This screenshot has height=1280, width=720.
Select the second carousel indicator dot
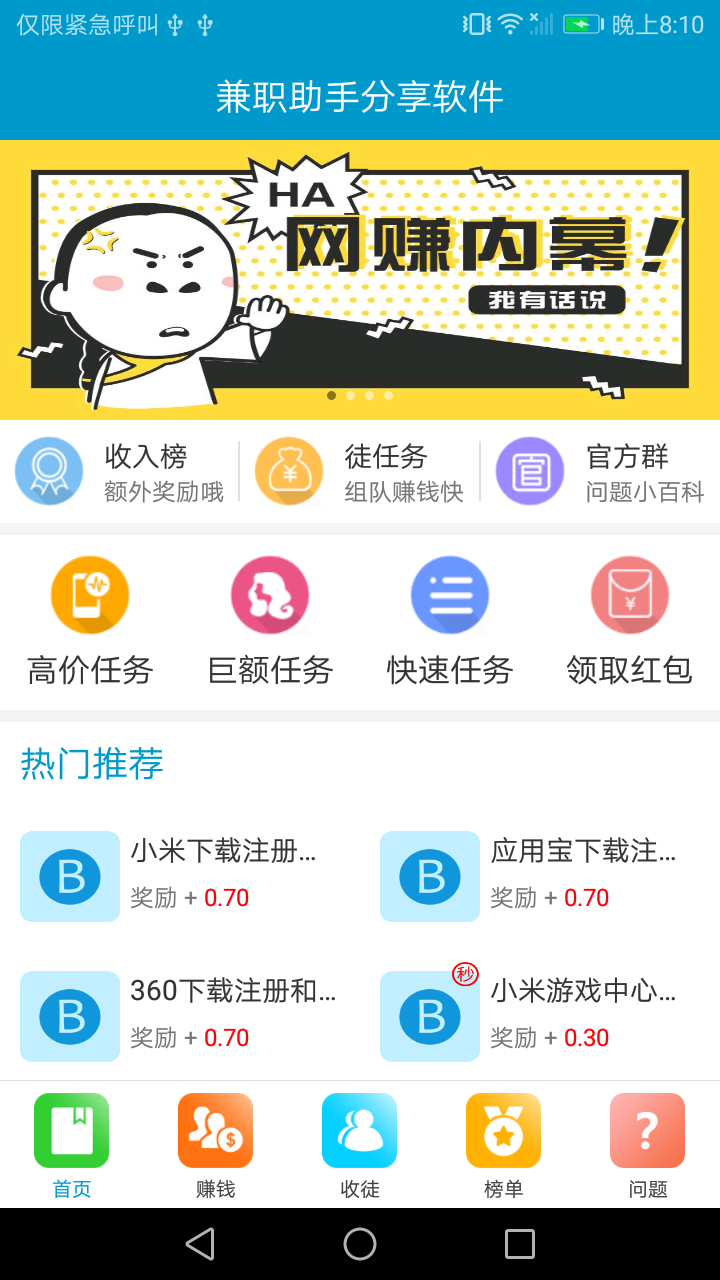[350, 395]
